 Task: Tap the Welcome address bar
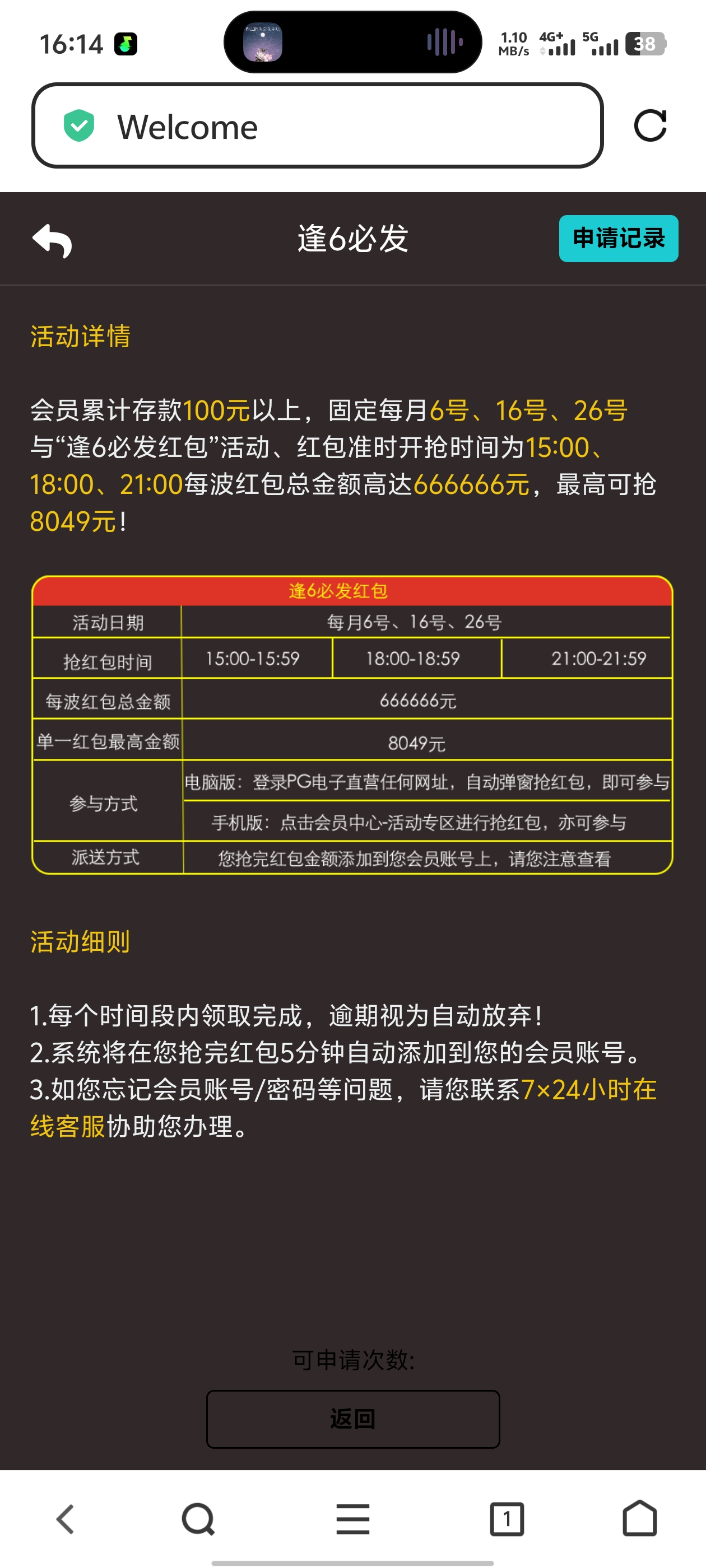pos(317,125)
